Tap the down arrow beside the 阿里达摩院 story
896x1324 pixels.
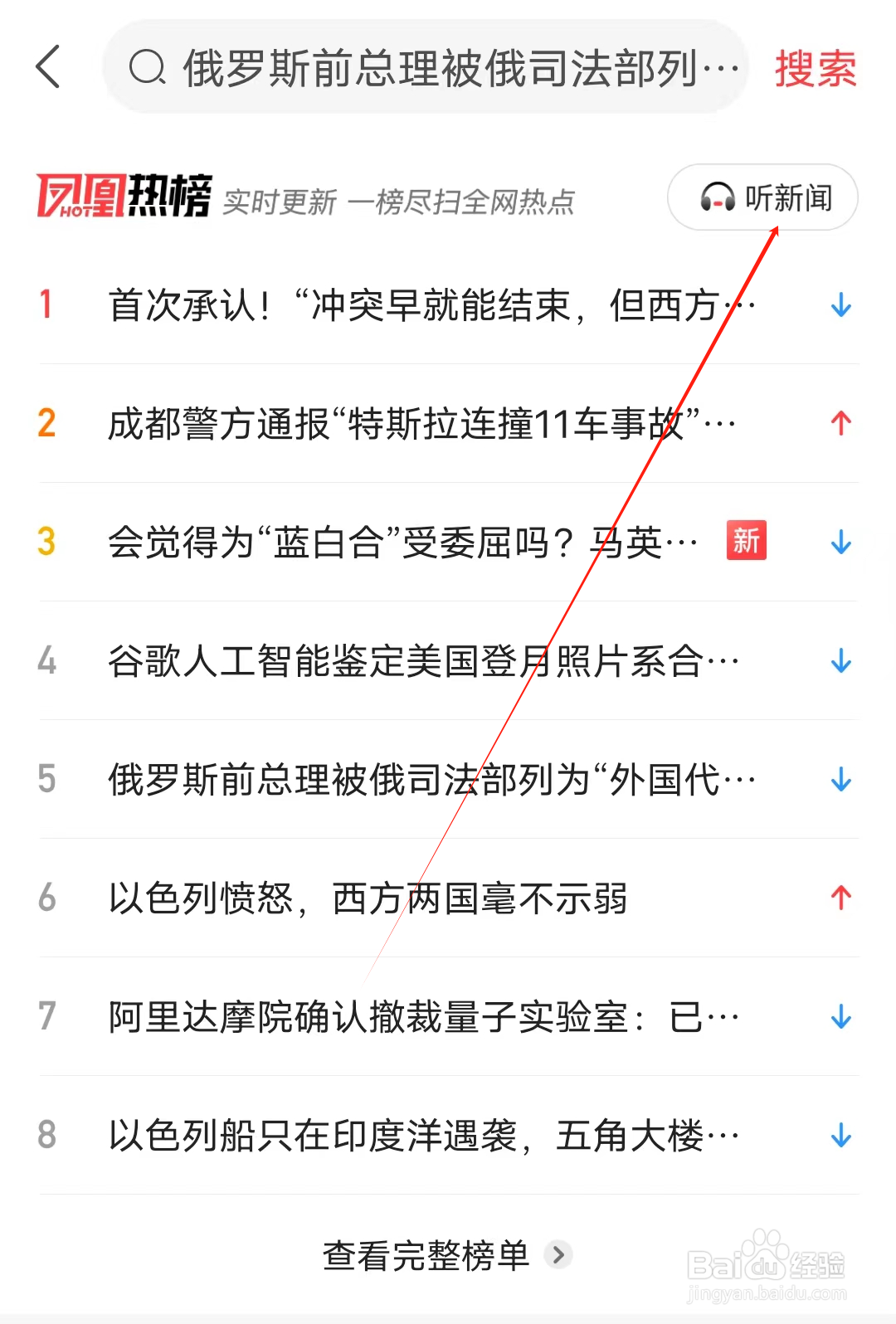pos(840,1016)
